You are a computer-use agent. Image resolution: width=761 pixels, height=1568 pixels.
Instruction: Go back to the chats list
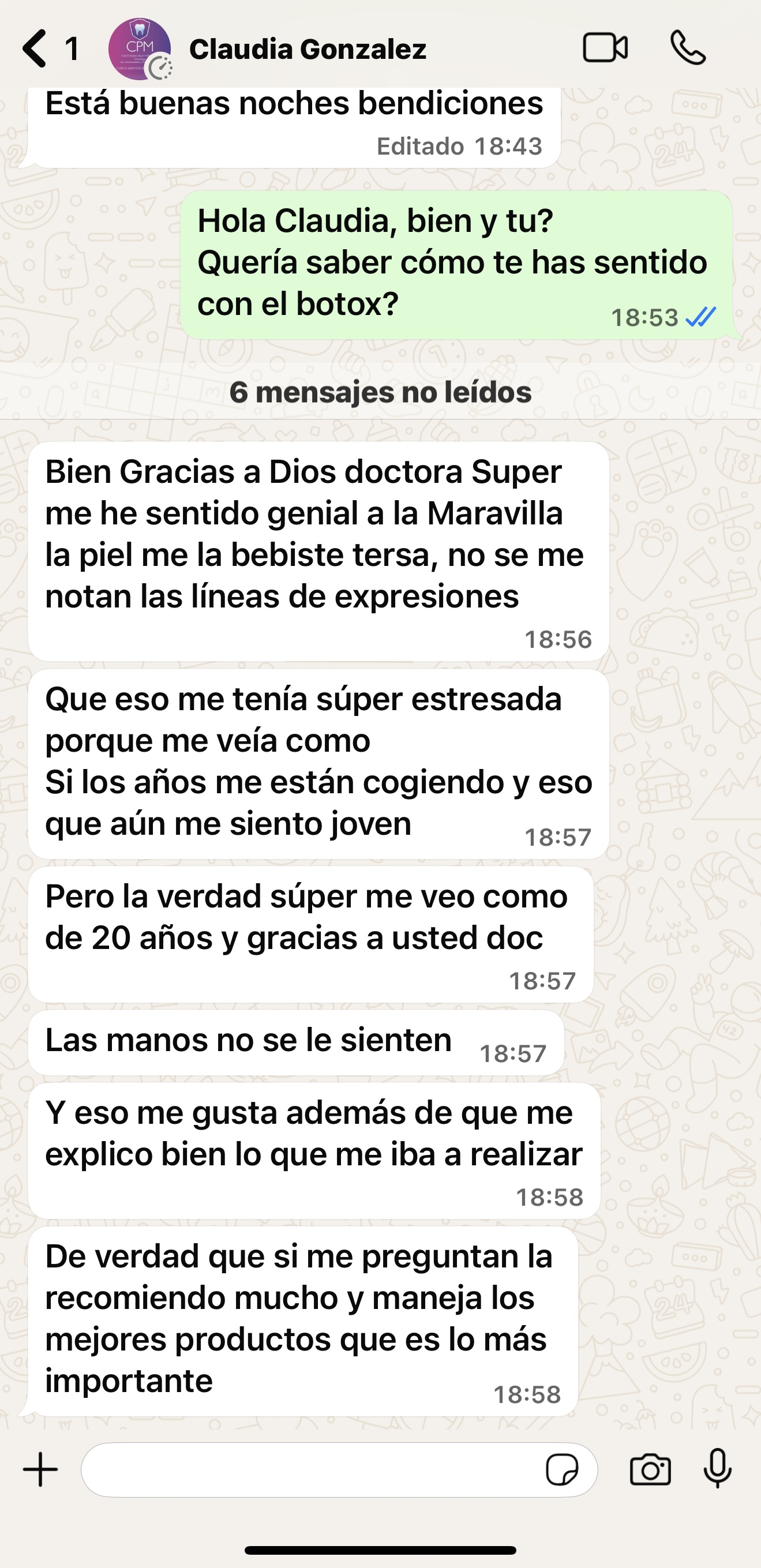point(35,48)
